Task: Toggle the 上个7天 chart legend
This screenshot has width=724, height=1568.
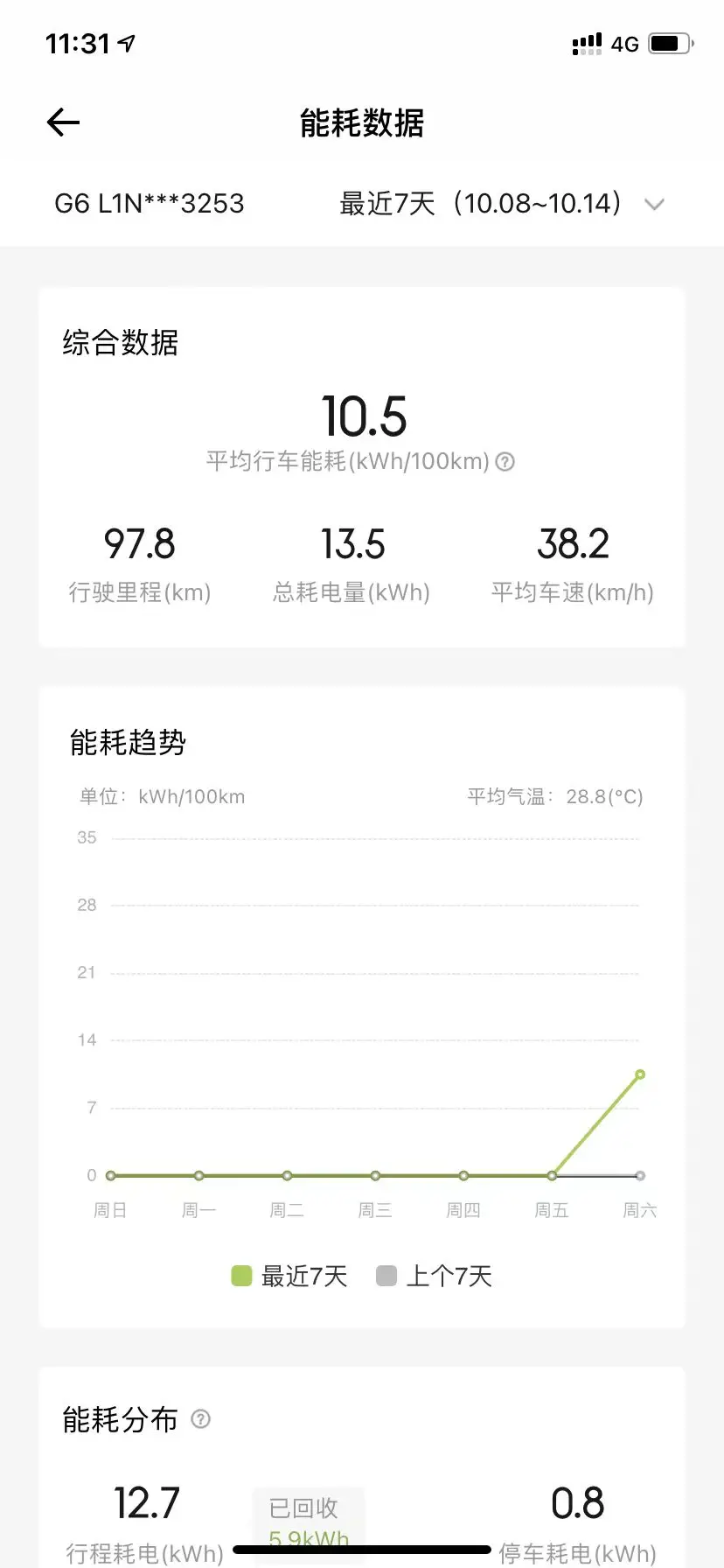Action: pyautogui.click(x=434, y=1276)
